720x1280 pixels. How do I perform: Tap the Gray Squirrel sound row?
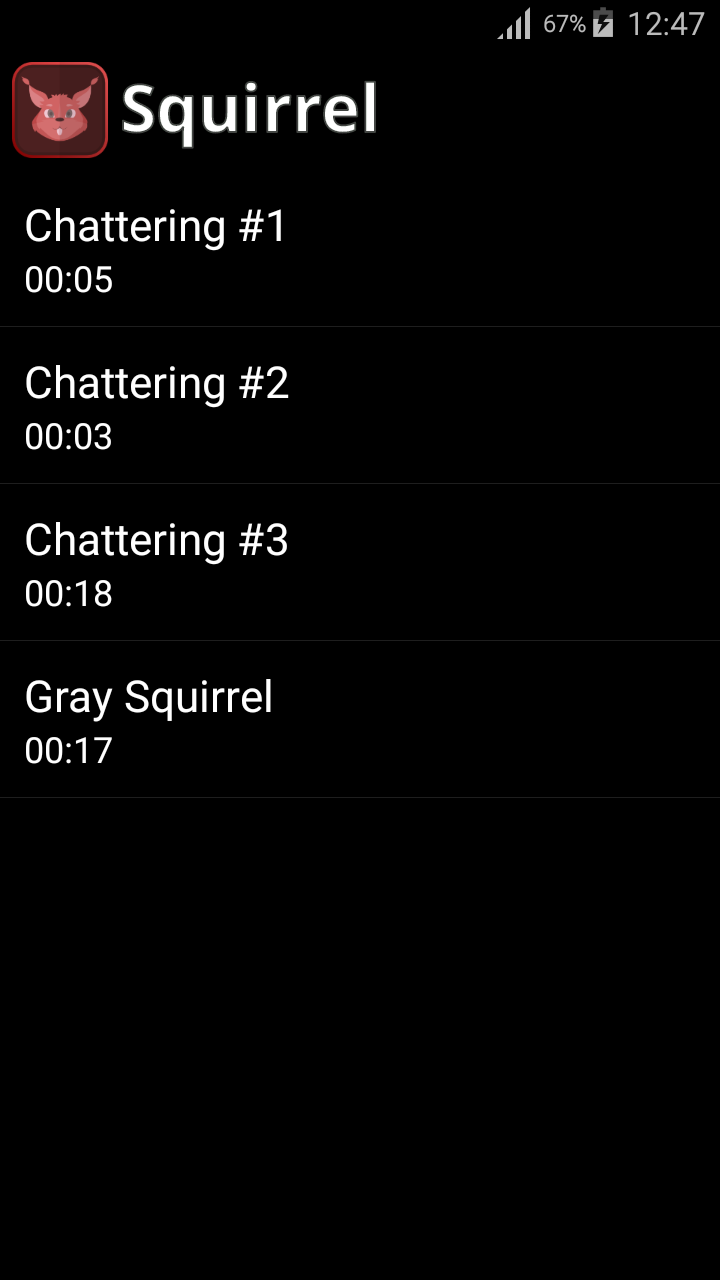360,721
